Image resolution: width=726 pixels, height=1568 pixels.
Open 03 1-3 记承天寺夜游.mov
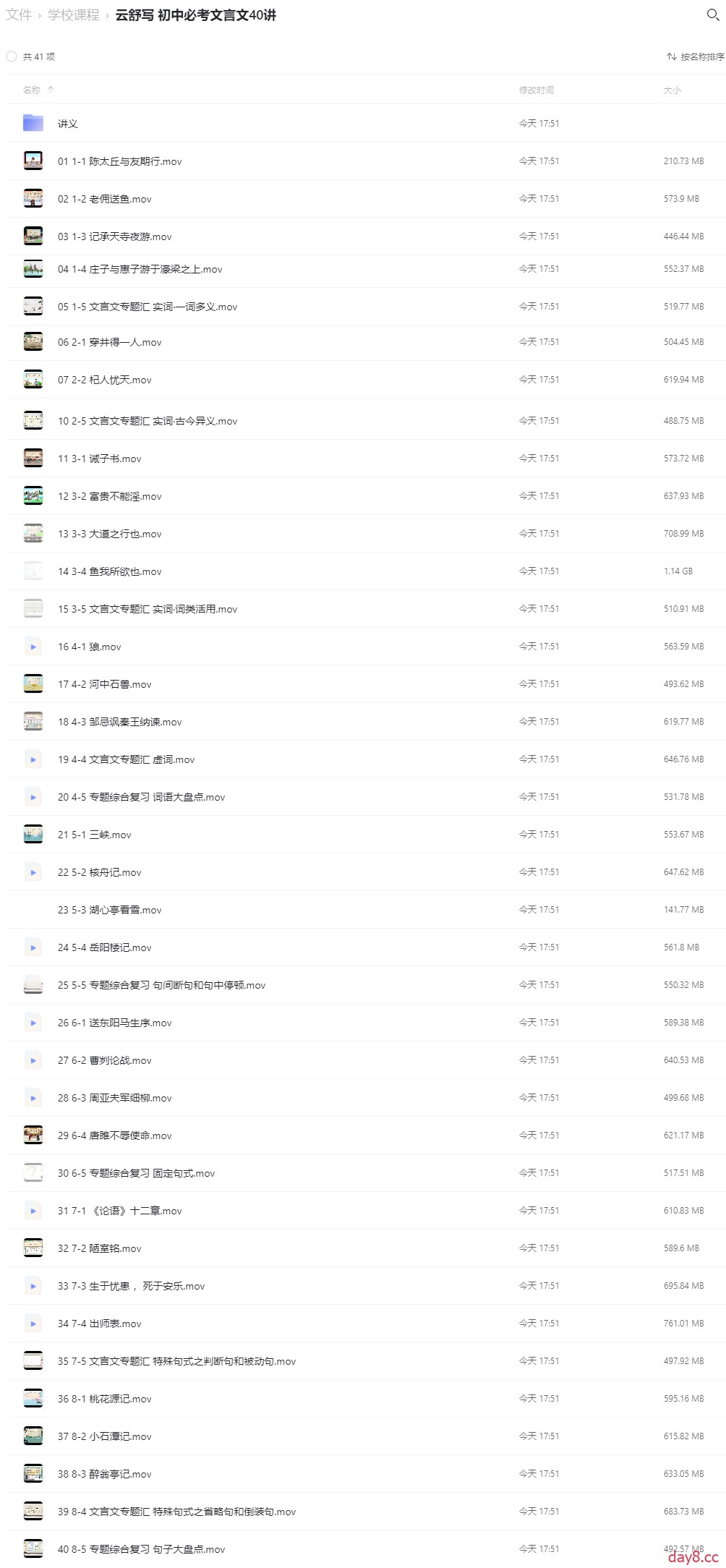point(114,237)
